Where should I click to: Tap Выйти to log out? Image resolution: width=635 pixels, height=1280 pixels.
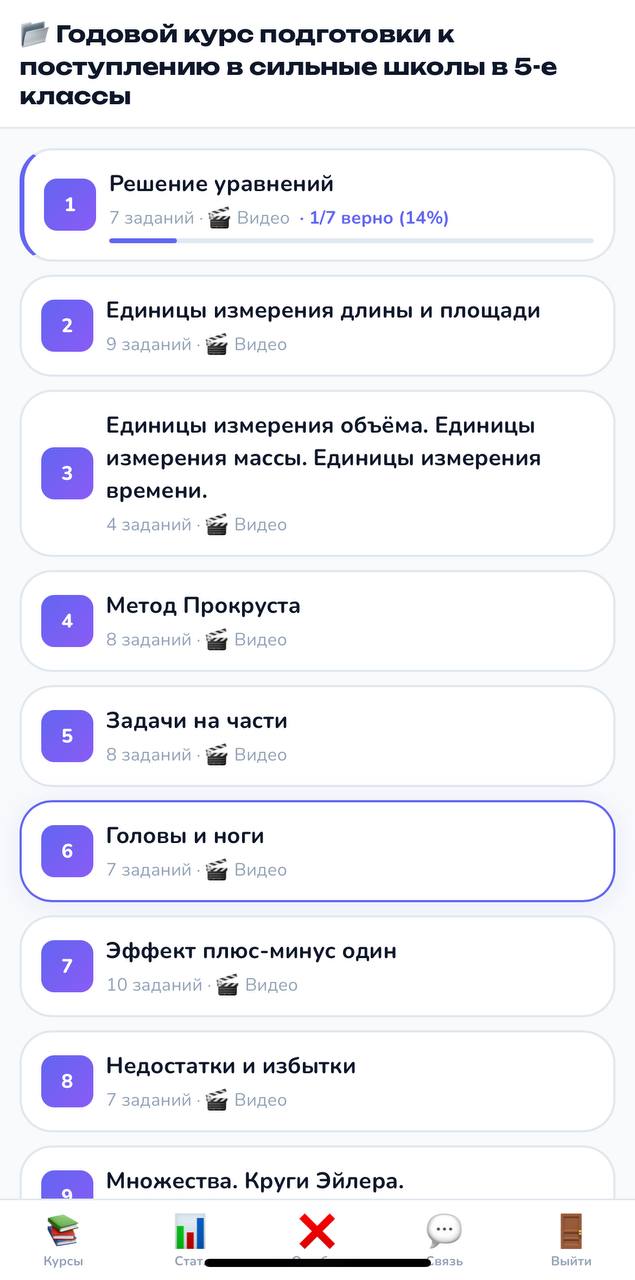[x=571, y=1240]
